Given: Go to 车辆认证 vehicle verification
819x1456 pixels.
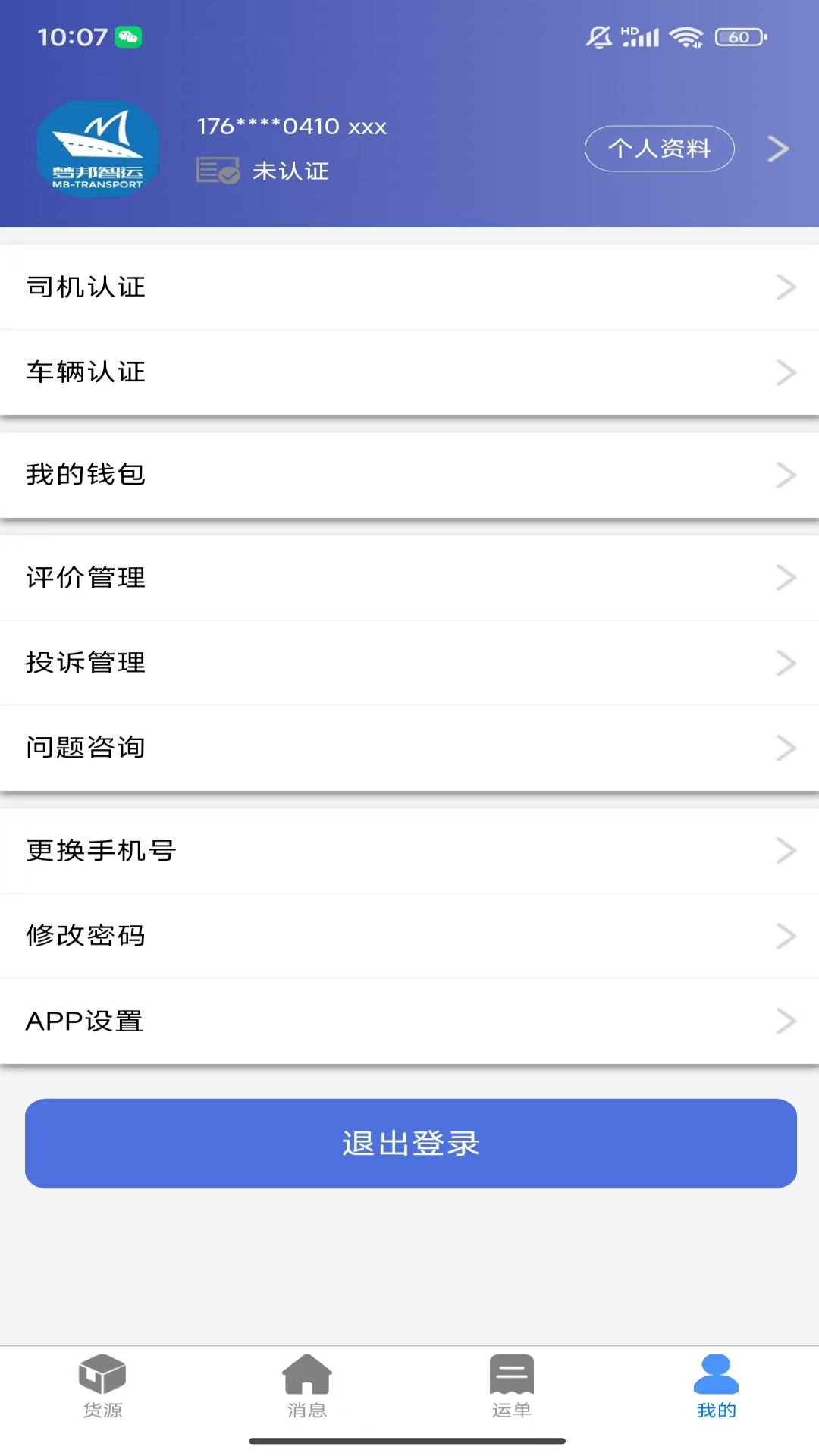Looking at the screenshot, I should [x=409, y=372].
